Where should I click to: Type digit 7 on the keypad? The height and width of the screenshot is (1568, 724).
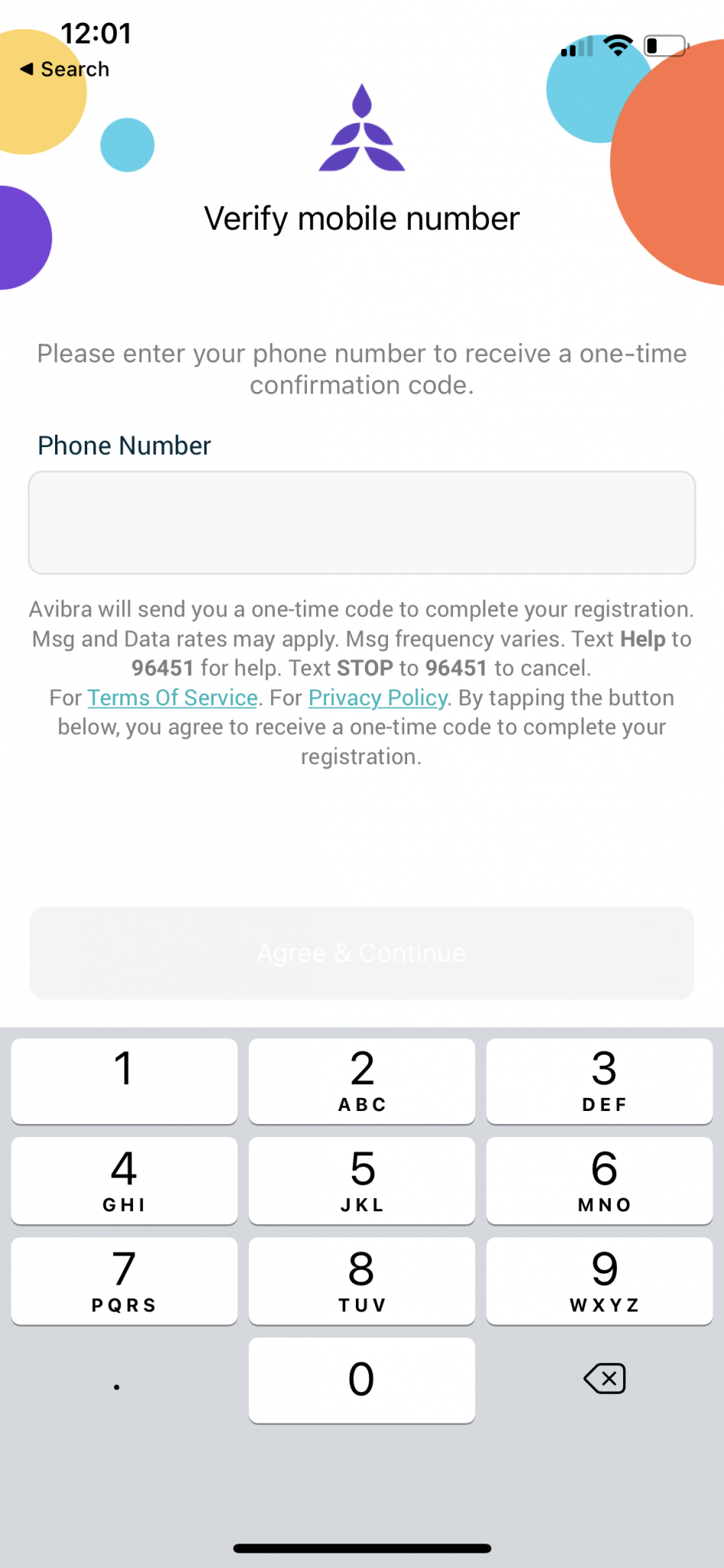(124, 1281)
